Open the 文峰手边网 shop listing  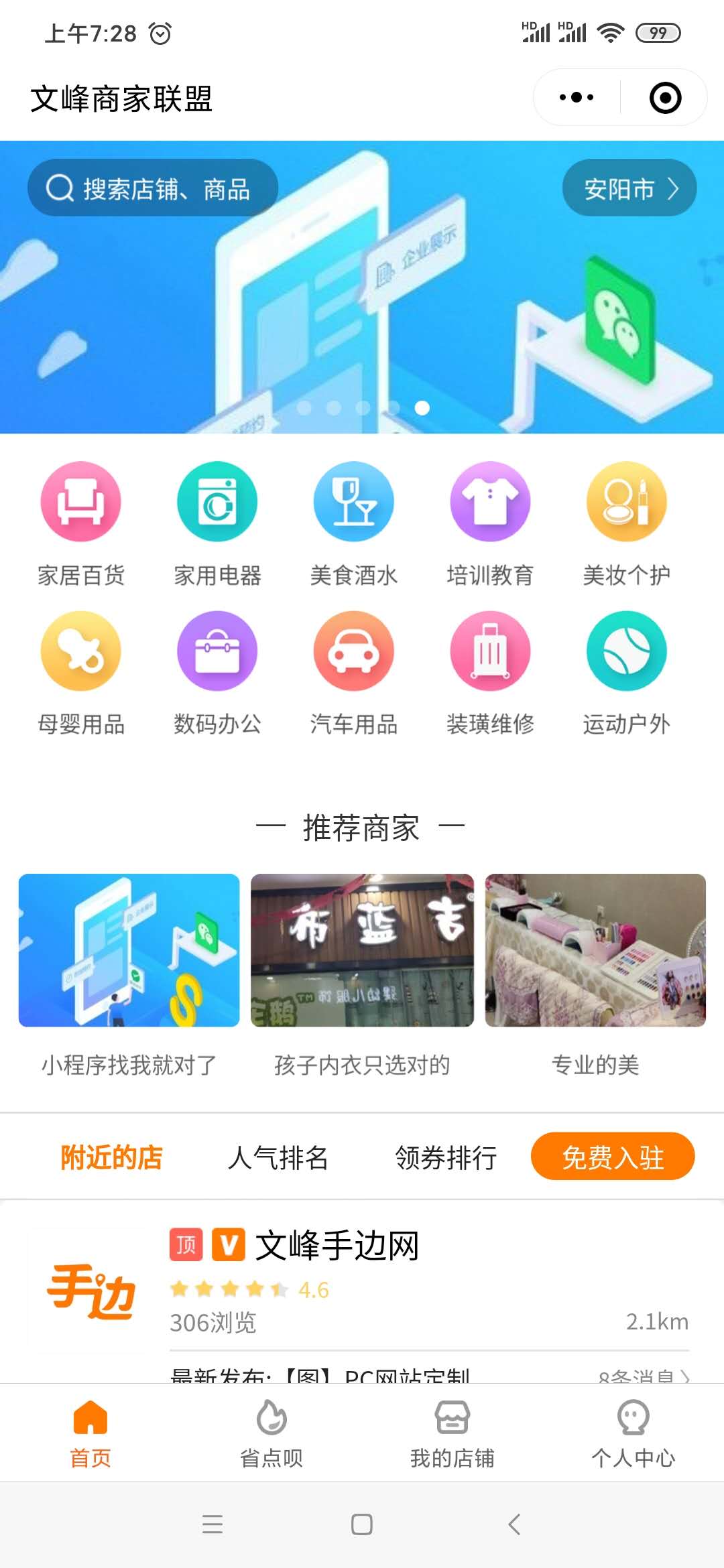337,1246
